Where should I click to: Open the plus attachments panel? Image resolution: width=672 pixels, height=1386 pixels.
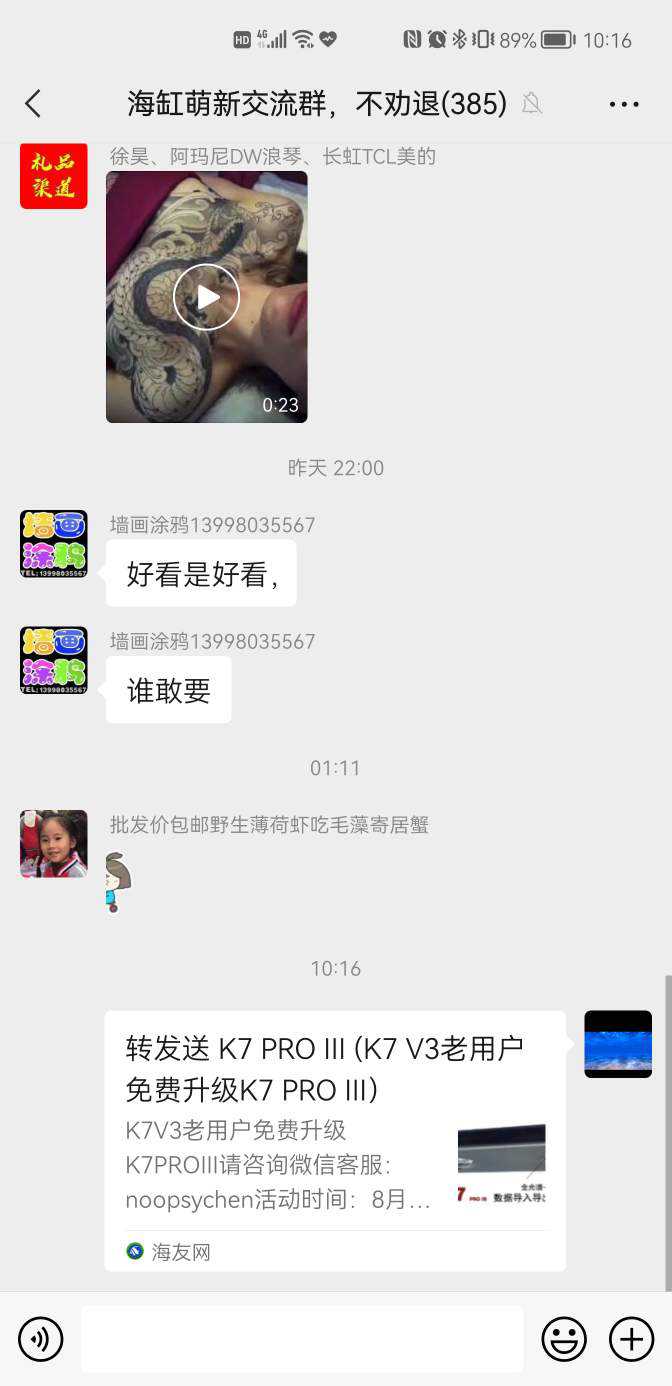631,1339
